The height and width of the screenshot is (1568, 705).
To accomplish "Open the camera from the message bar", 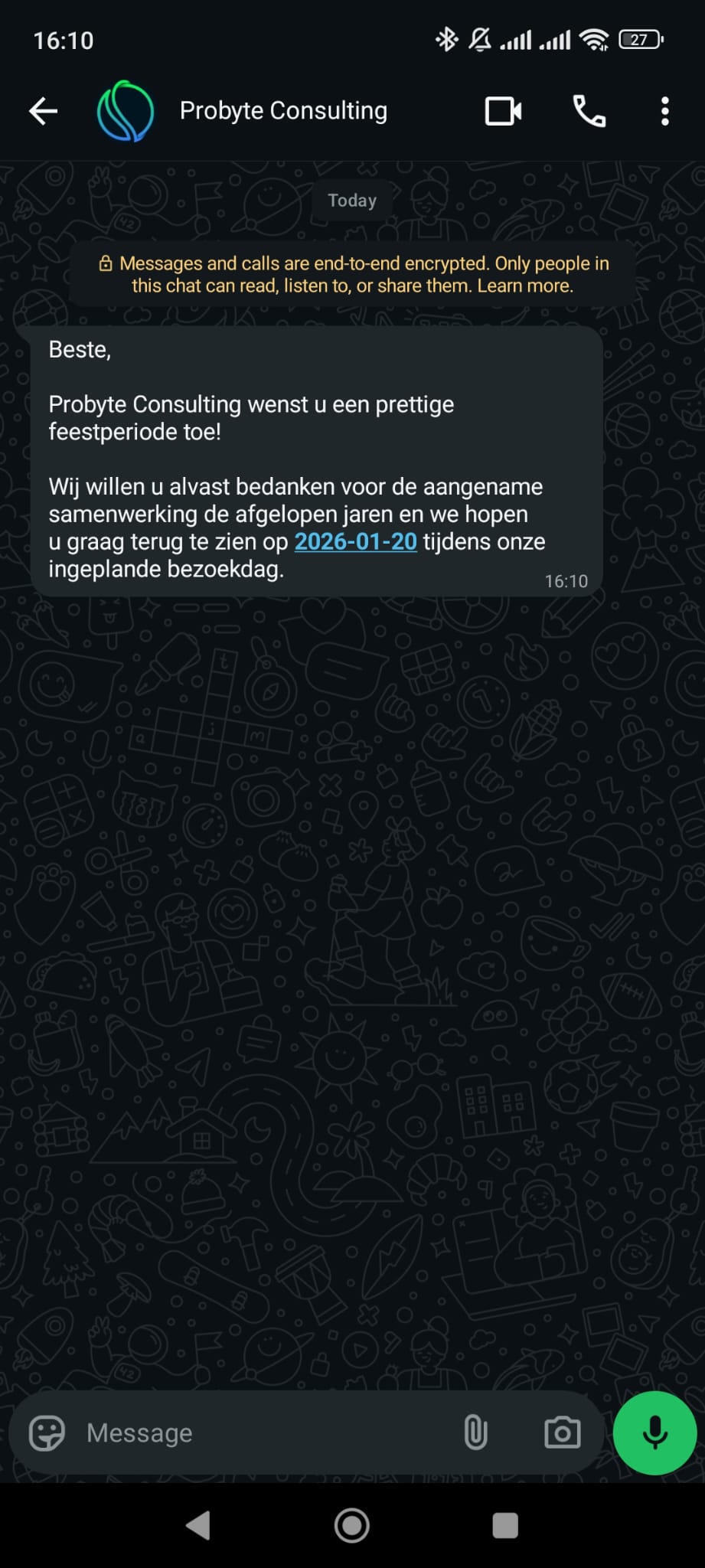I will [562, 1432].
